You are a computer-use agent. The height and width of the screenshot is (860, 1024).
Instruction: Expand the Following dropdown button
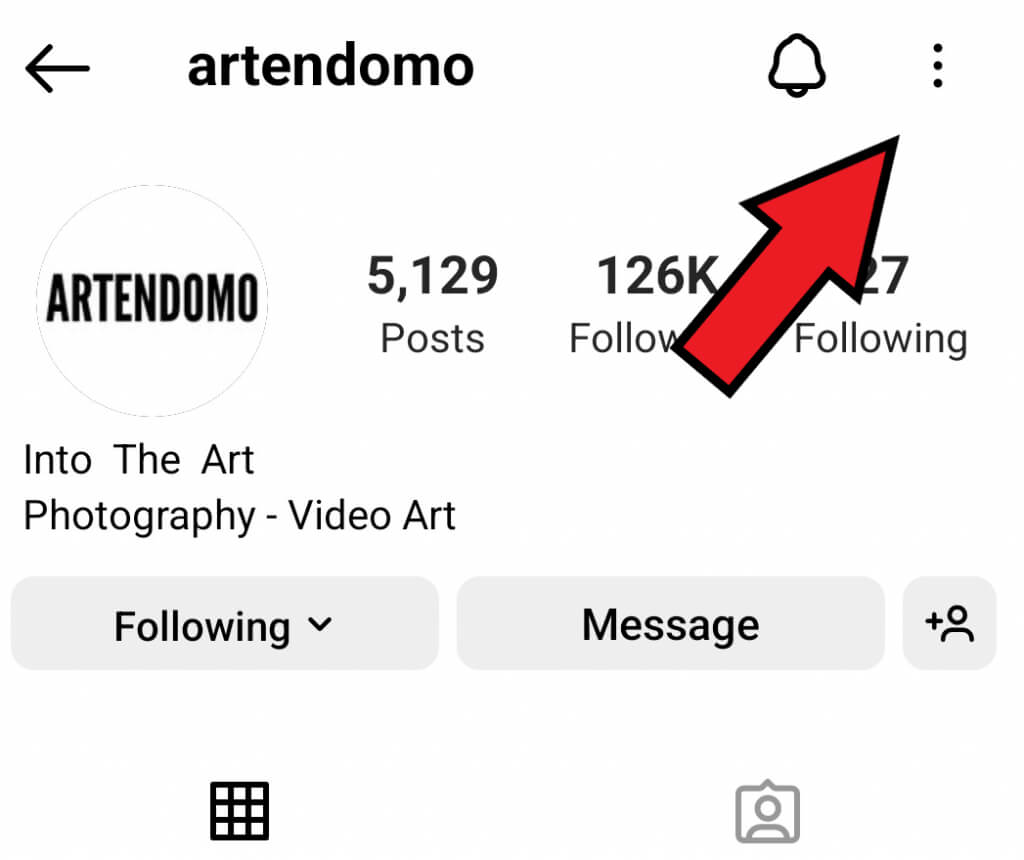pyautogui.click(x=224, y=624)
